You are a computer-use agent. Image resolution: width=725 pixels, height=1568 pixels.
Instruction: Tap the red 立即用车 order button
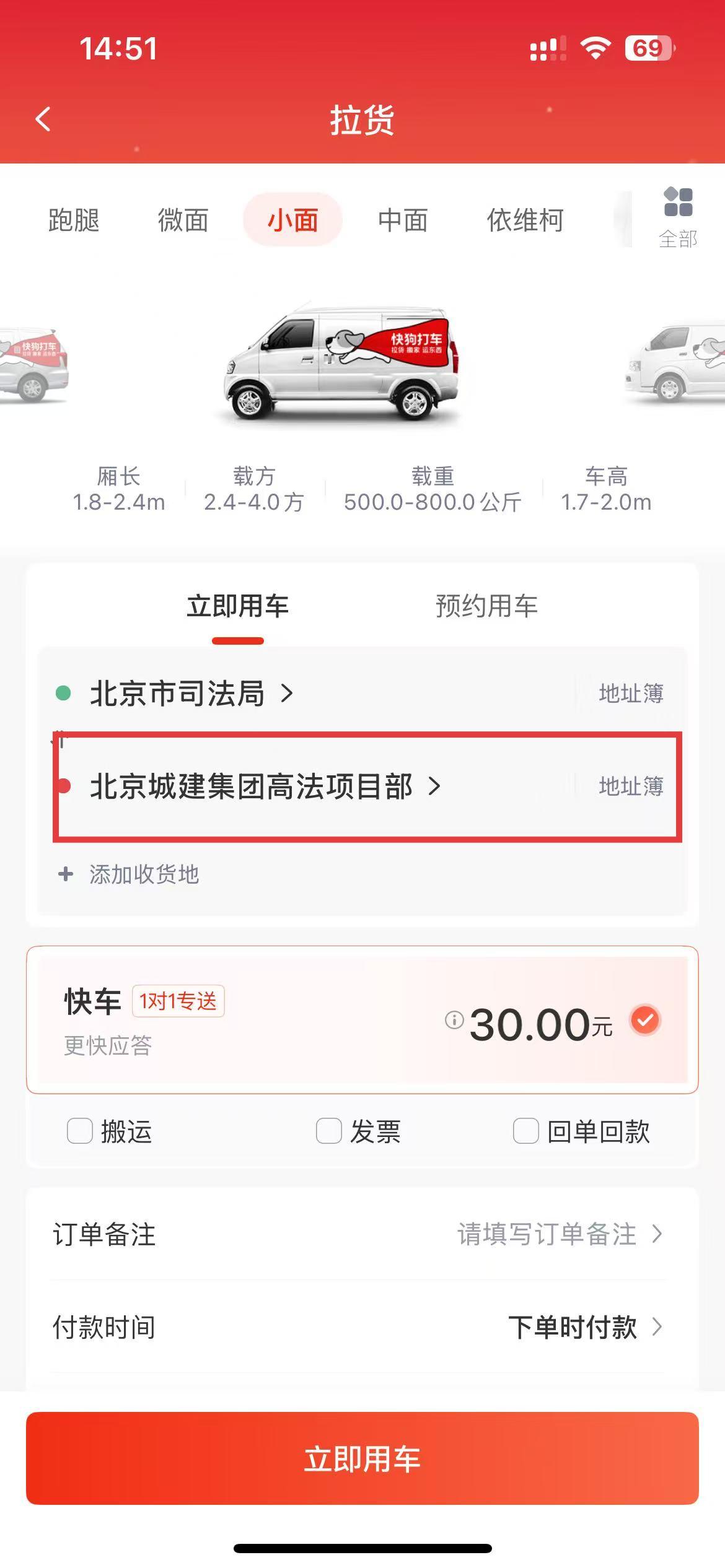362,1458
